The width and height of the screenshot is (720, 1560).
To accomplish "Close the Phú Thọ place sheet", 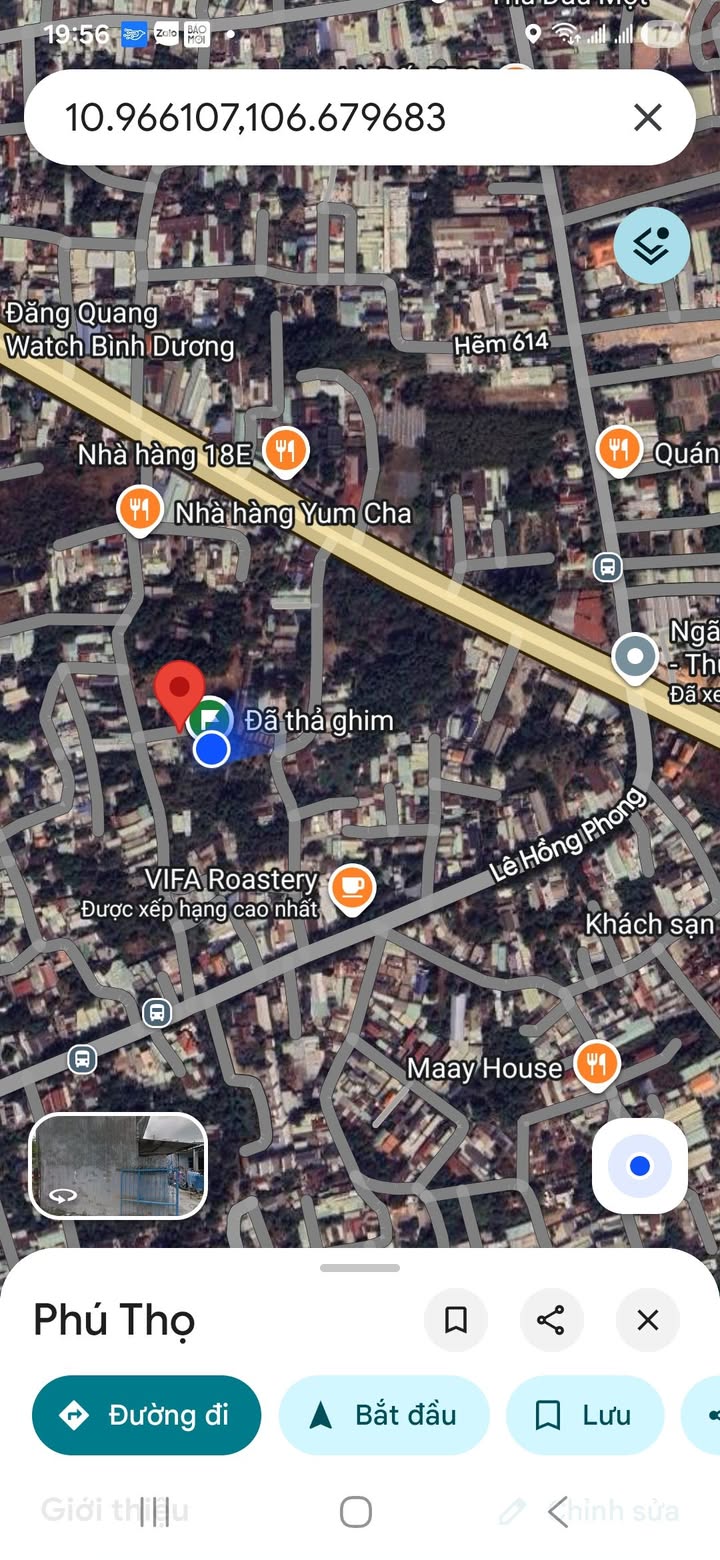I will (648, 1320).
